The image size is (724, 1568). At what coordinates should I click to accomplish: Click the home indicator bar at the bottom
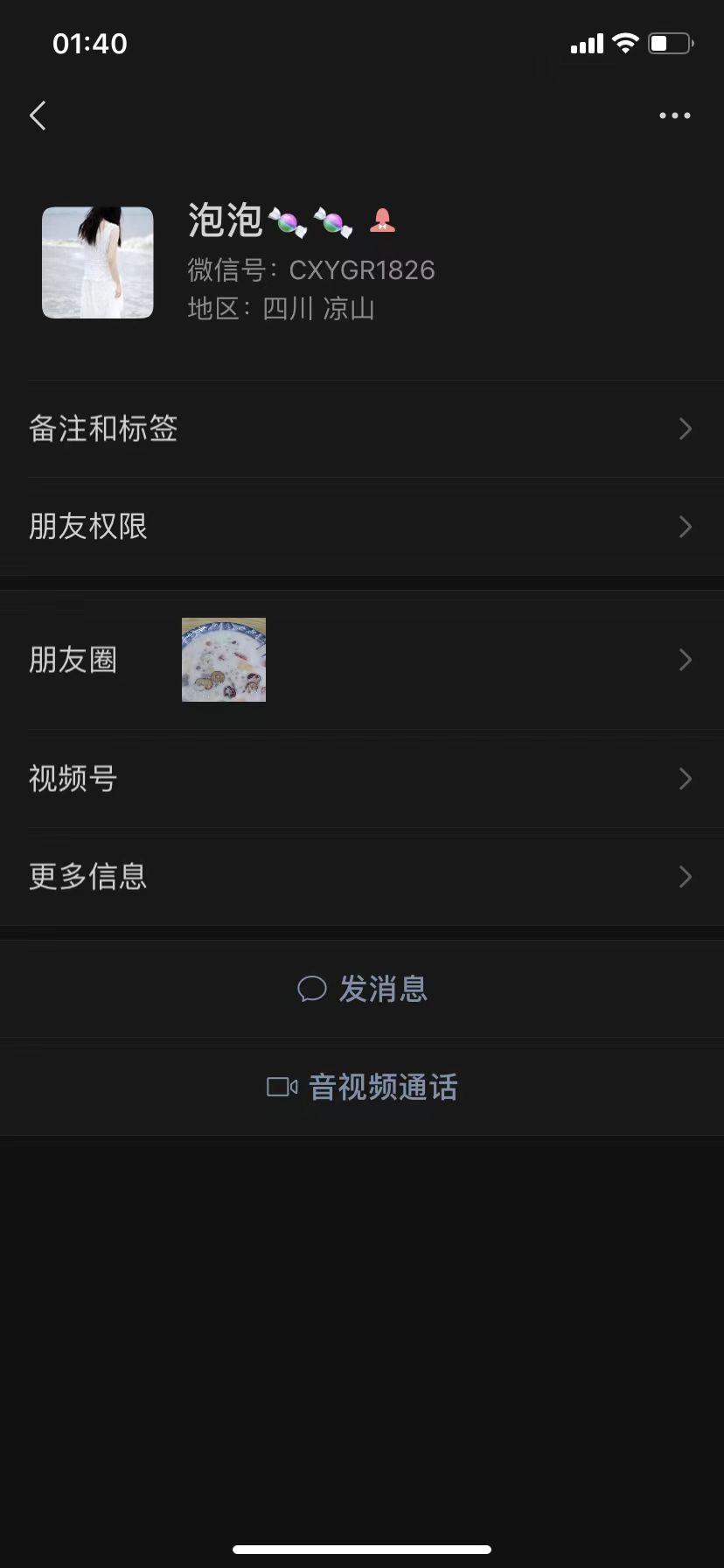(362, 1550)
